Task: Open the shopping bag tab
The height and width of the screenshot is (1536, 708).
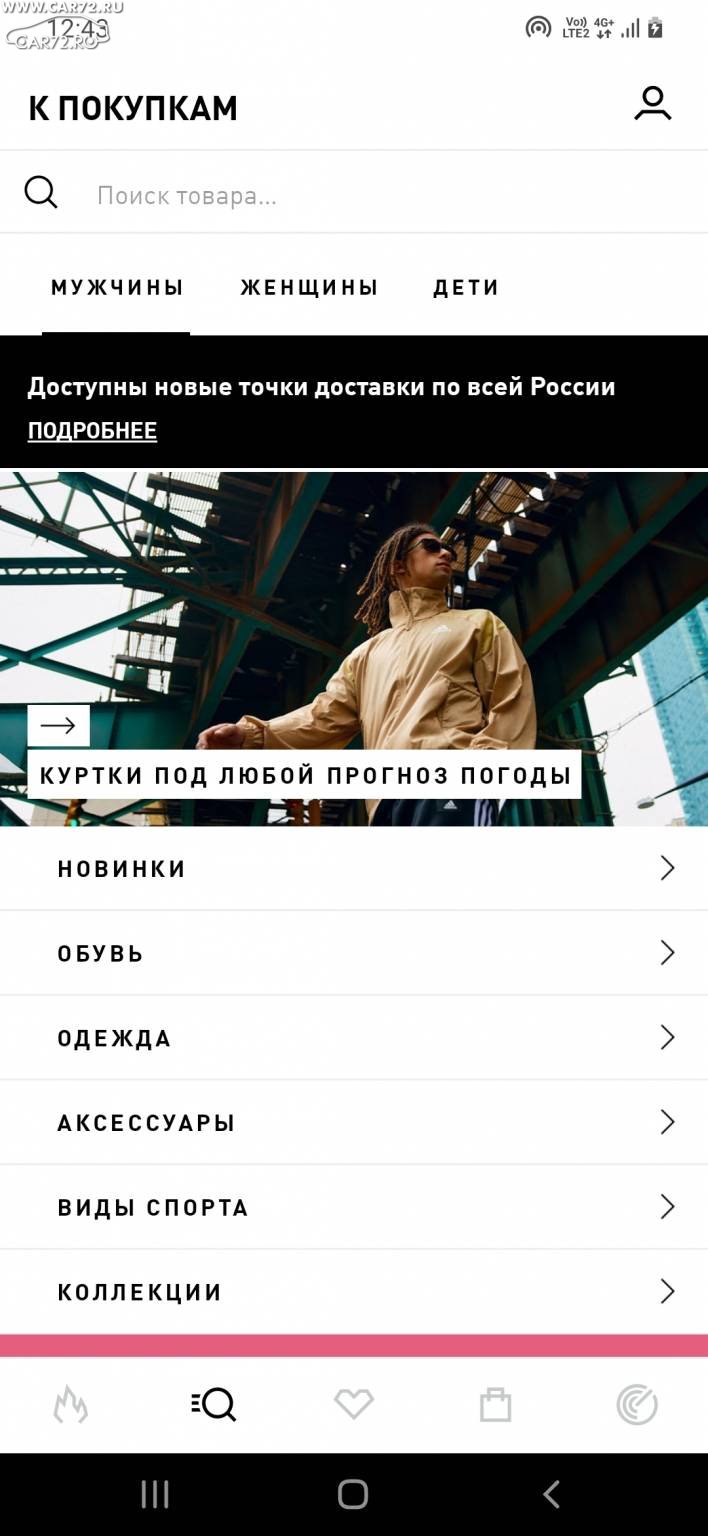Action: click(495, 1405)
